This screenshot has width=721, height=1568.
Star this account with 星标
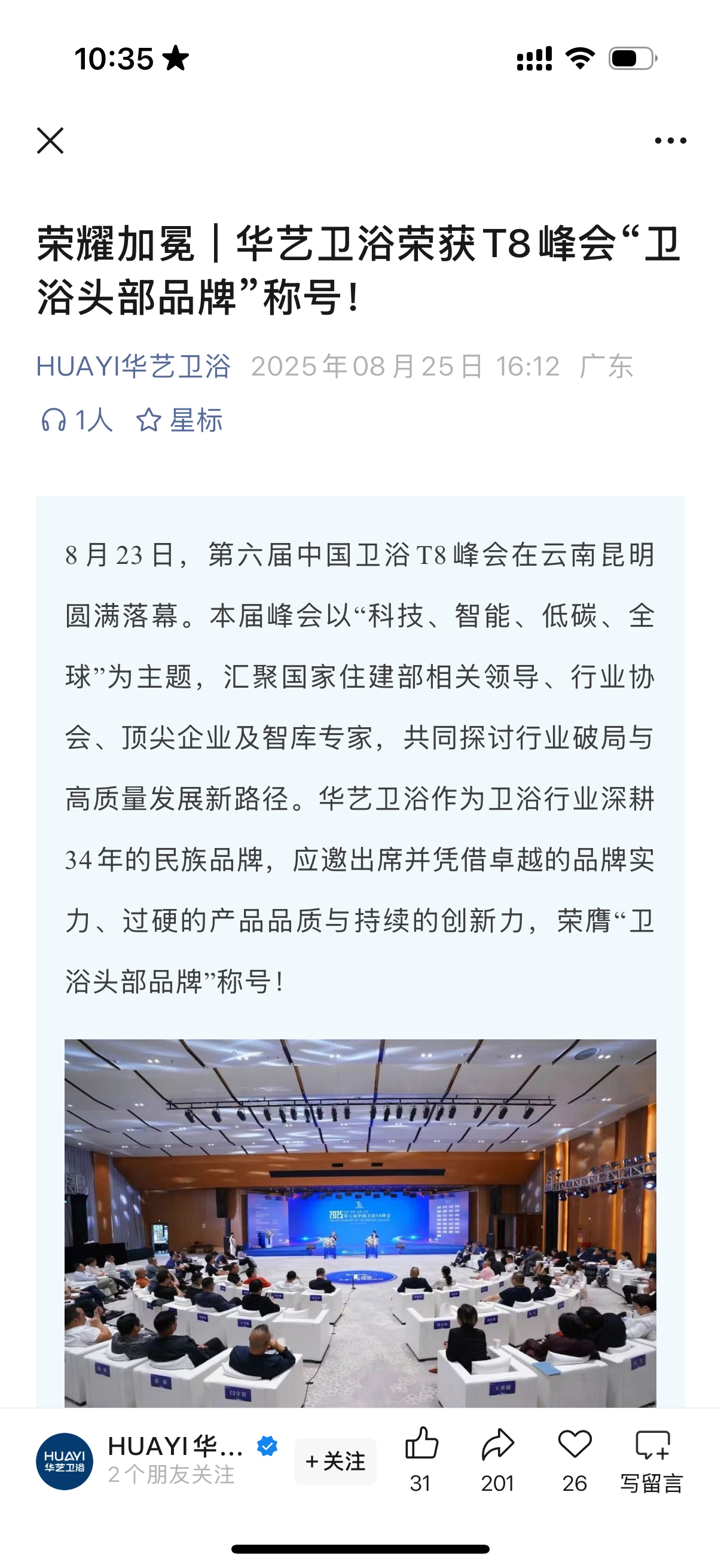tap(179, 420)
